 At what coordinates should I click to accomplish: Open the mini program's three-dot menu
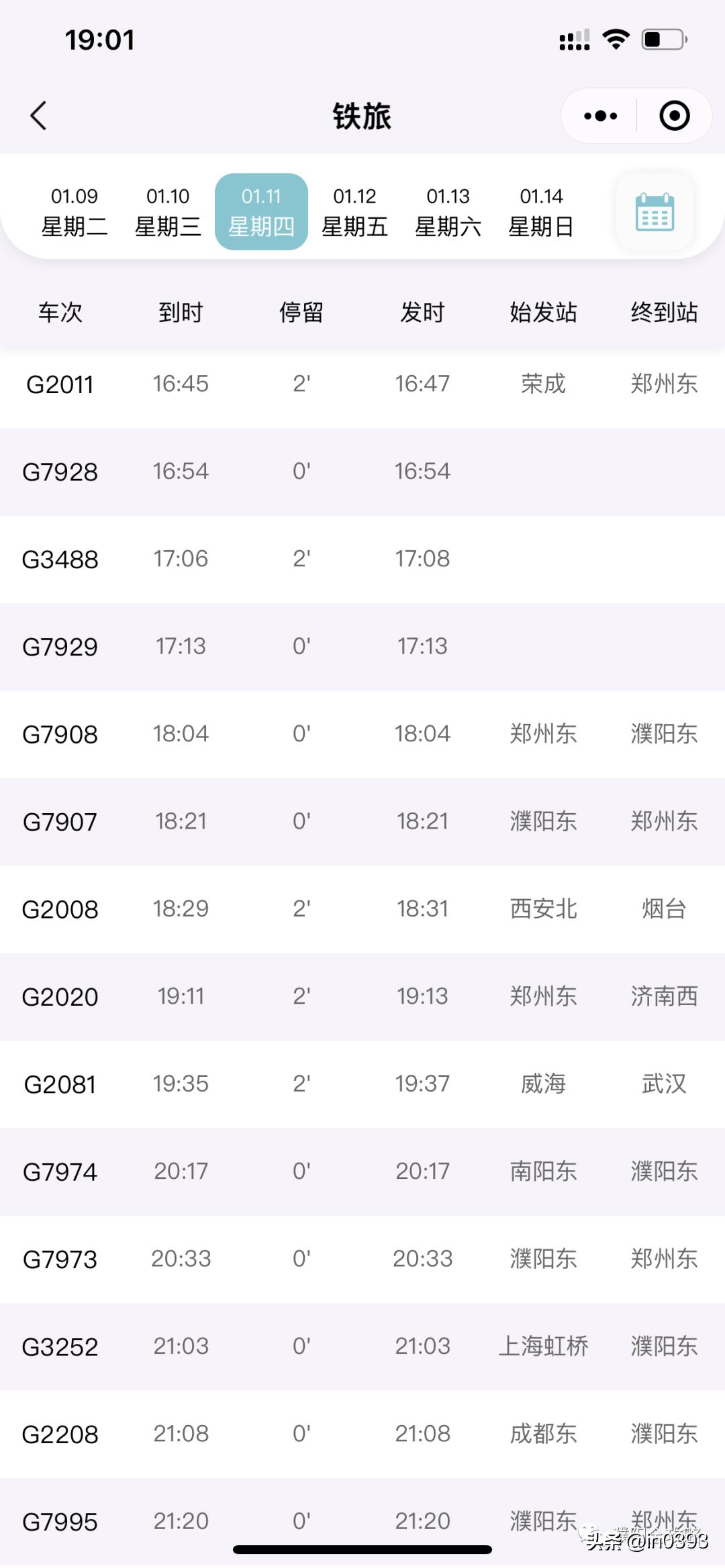click(x=600, y=116)
